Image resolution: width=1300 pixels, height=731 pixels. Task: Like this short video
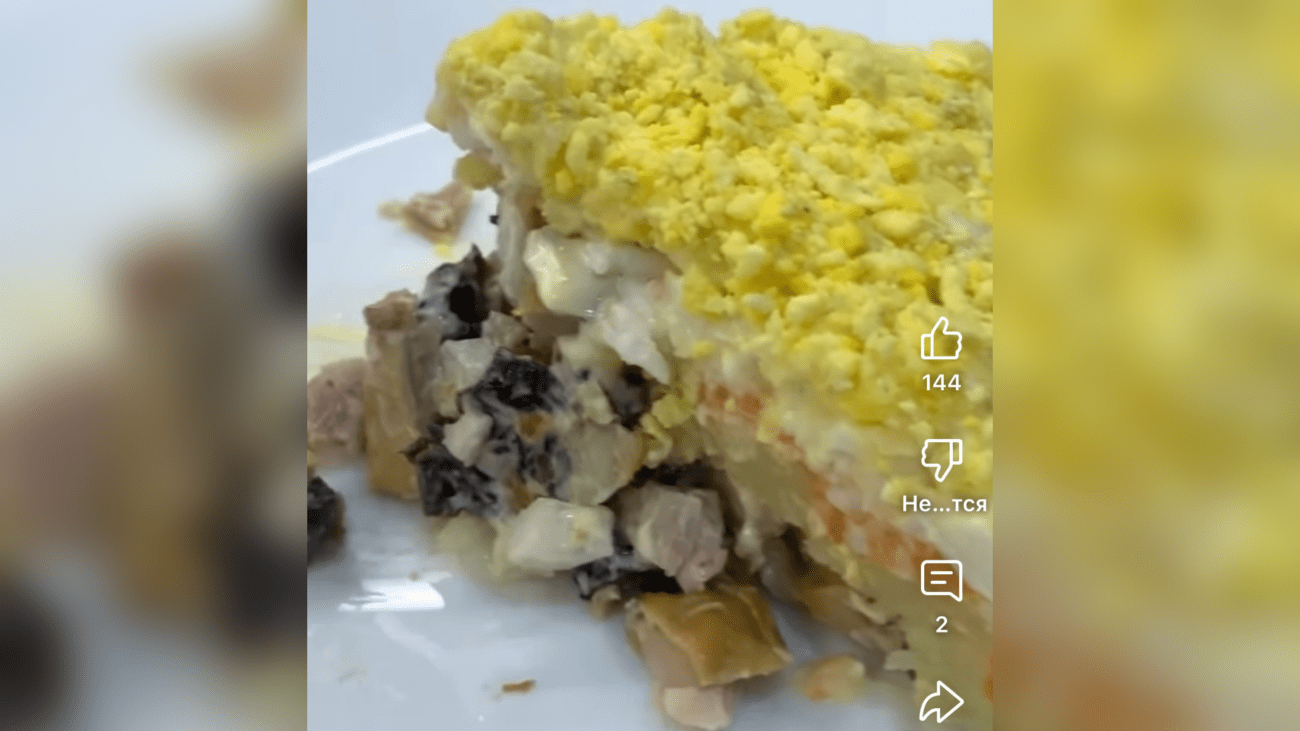(941, 340)
